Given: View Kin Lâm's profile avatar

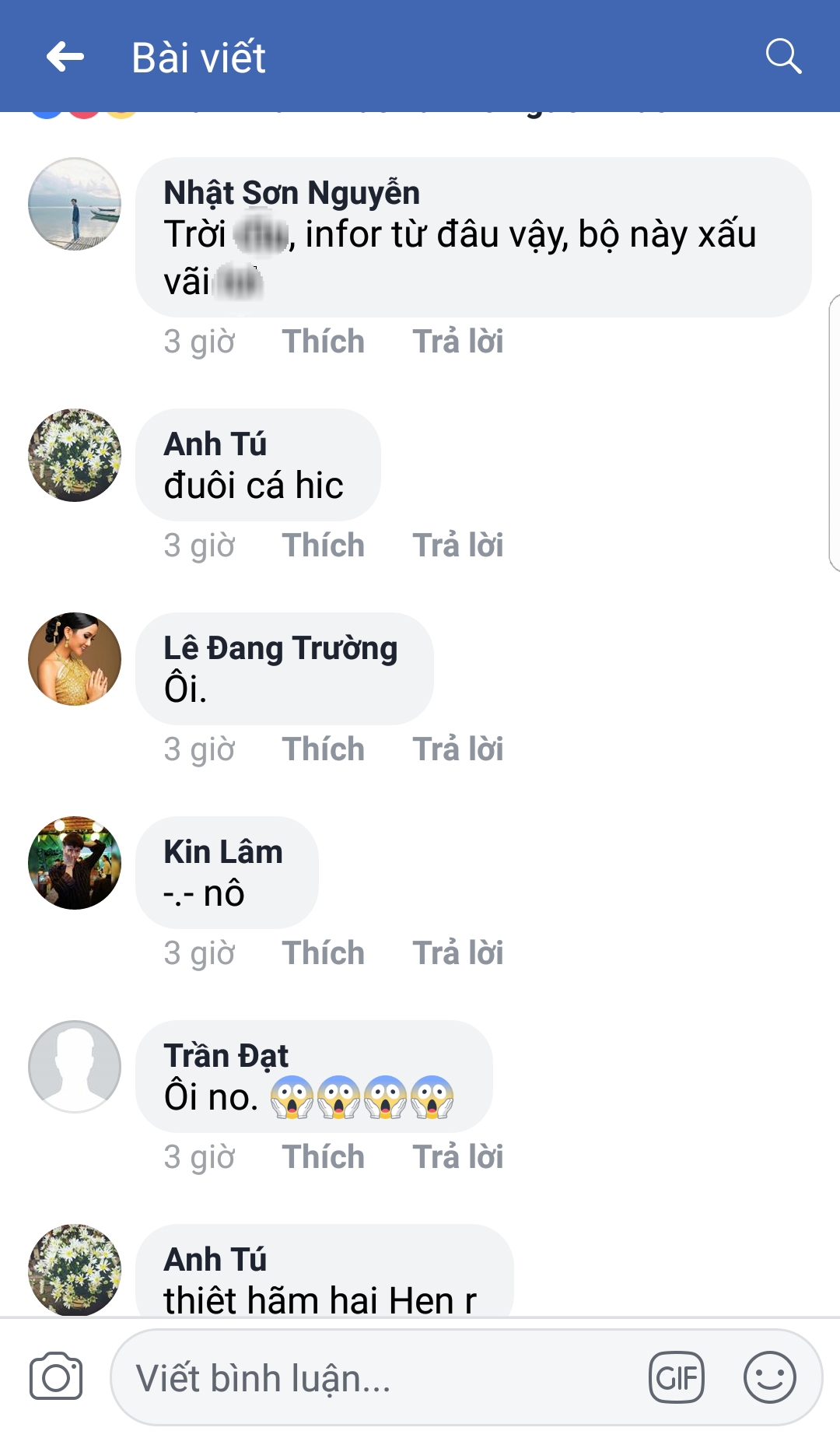Looking at the screenshot, I should (75, 863).
